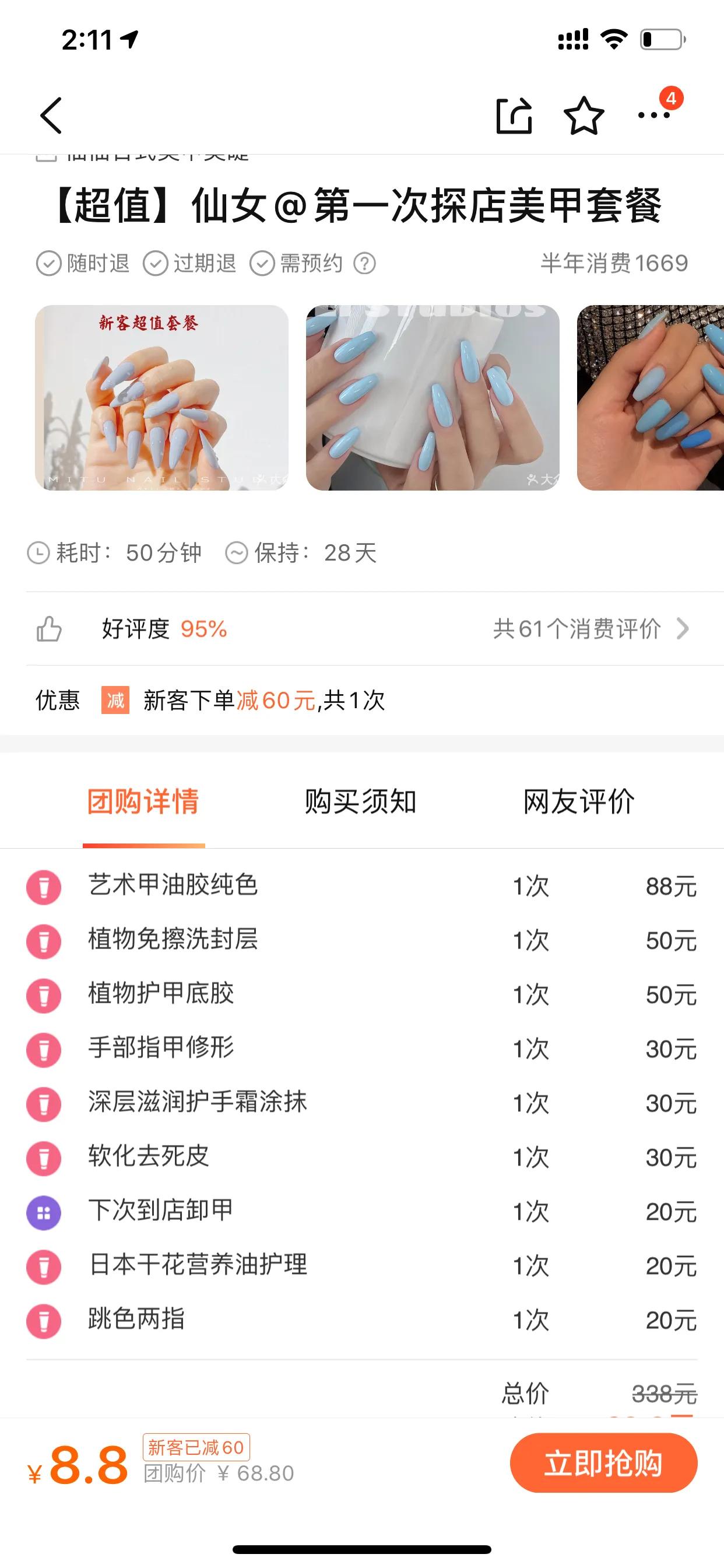The height and width of the screenshot is (1568, 724).
Task: View the 新客超值套餐 nail photo
Action: pos(161,397)
